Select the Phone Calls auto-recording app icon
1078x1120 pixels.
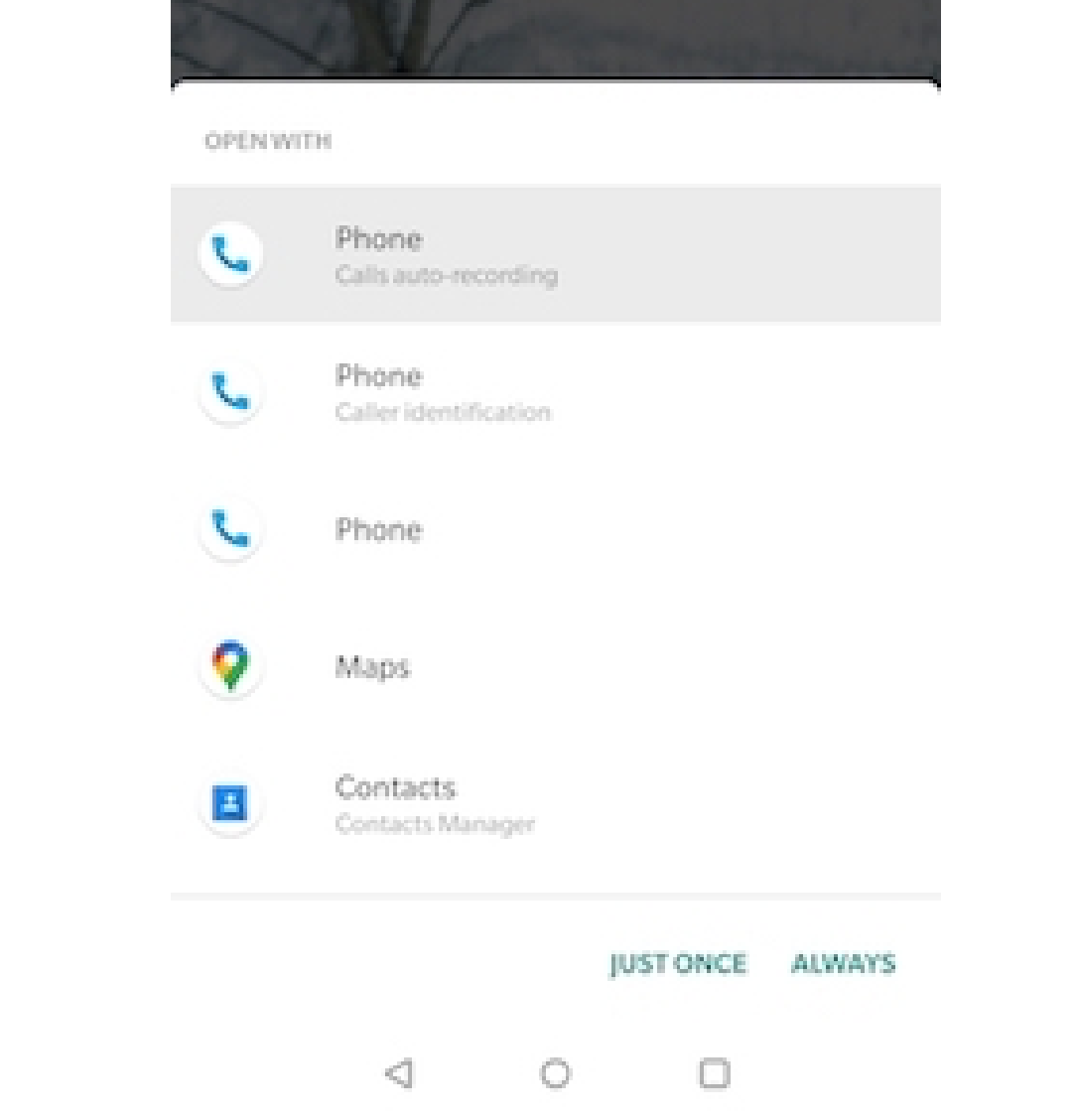point(231,254)
